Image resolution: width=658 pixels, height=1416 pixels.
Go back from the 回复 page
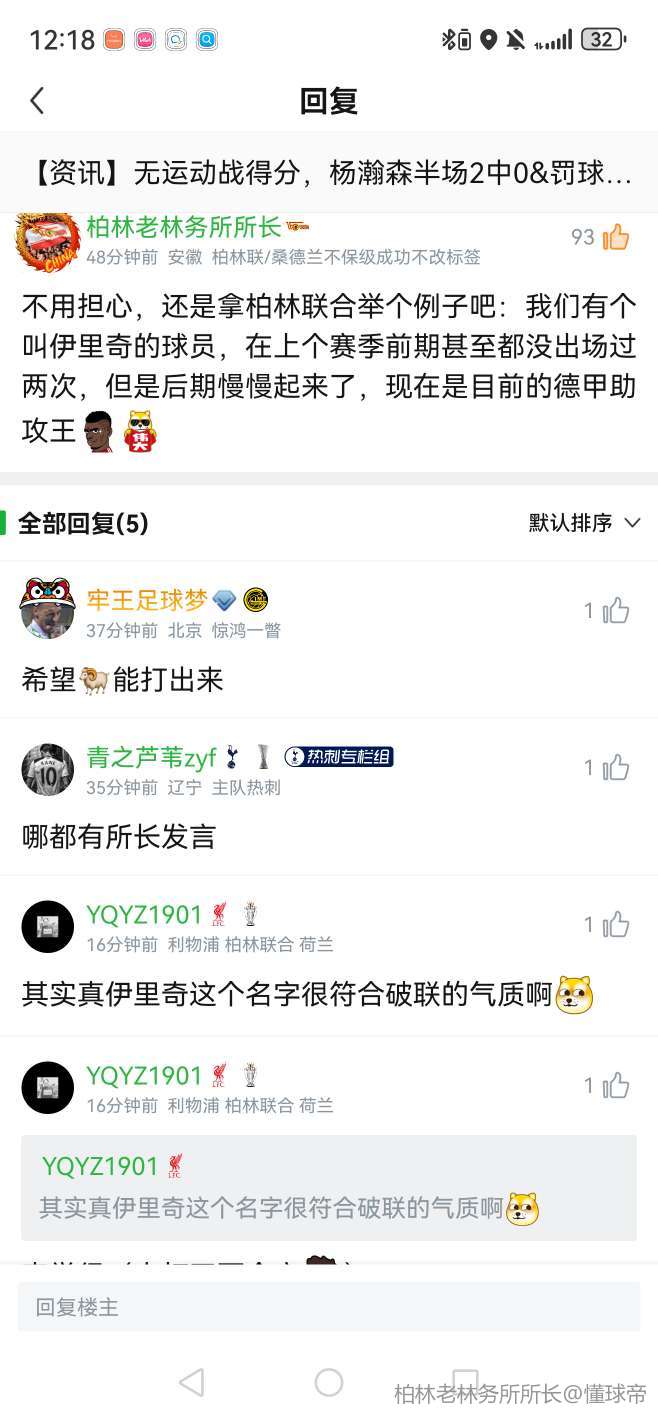[x=37, y=101]
